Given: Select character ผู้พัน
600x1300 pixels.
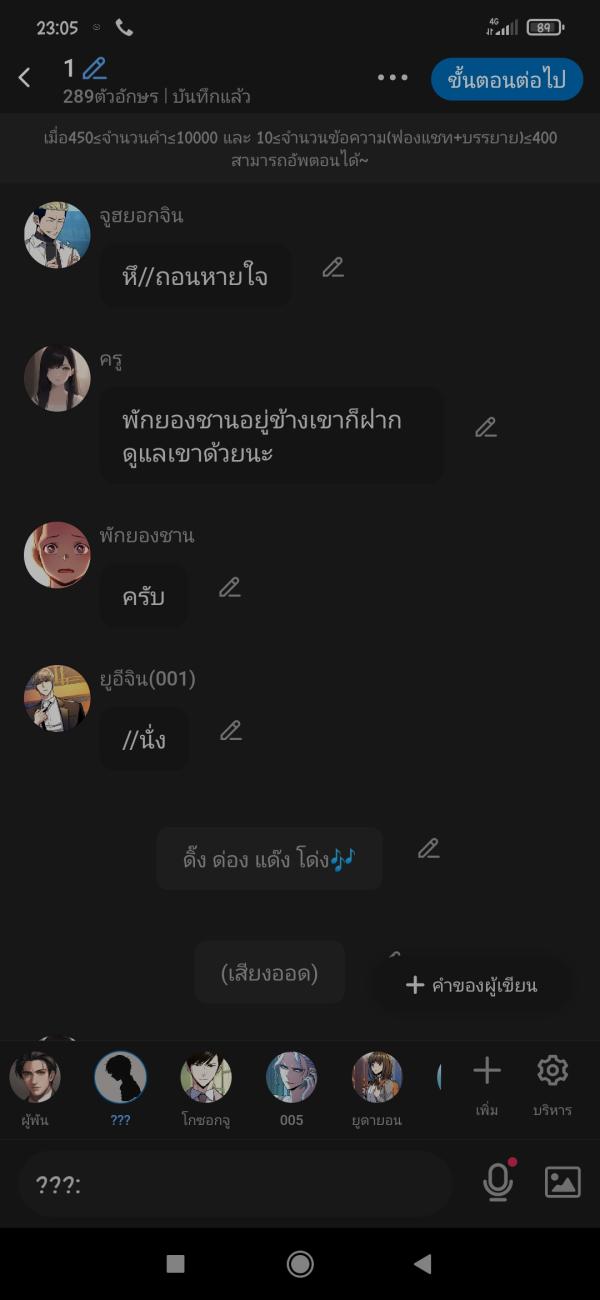Looking at the screenshot, I should click(x=35, y=1078).
